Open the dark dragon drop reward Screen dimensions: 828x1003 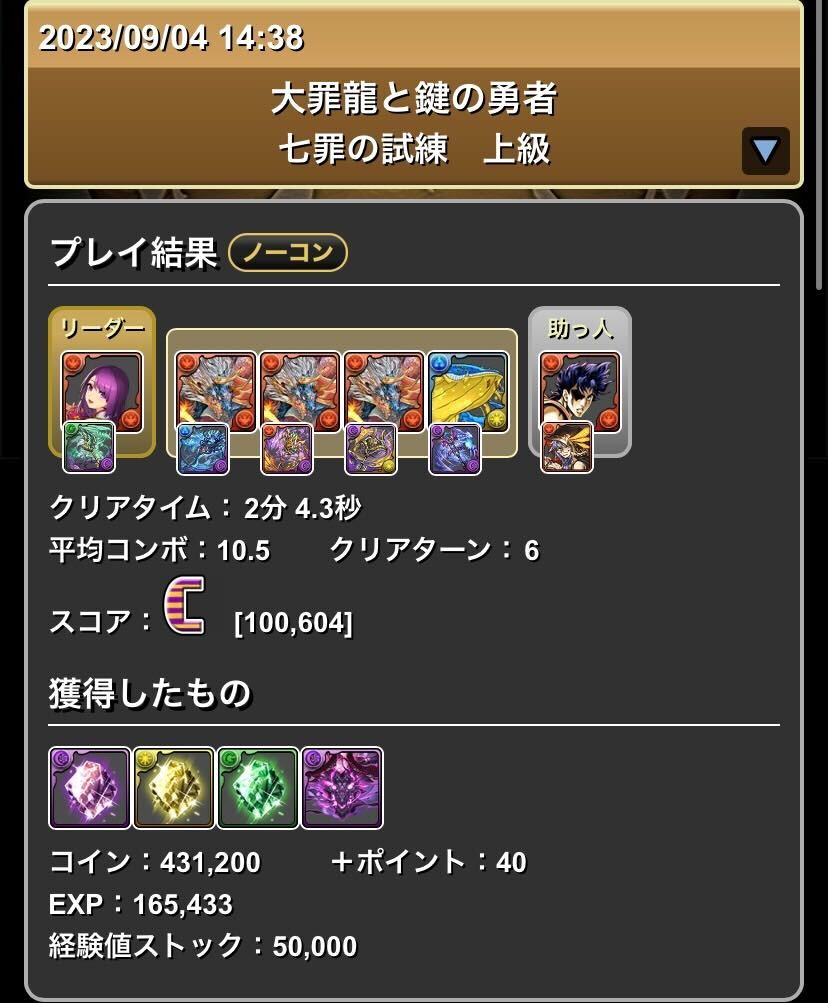340,789
